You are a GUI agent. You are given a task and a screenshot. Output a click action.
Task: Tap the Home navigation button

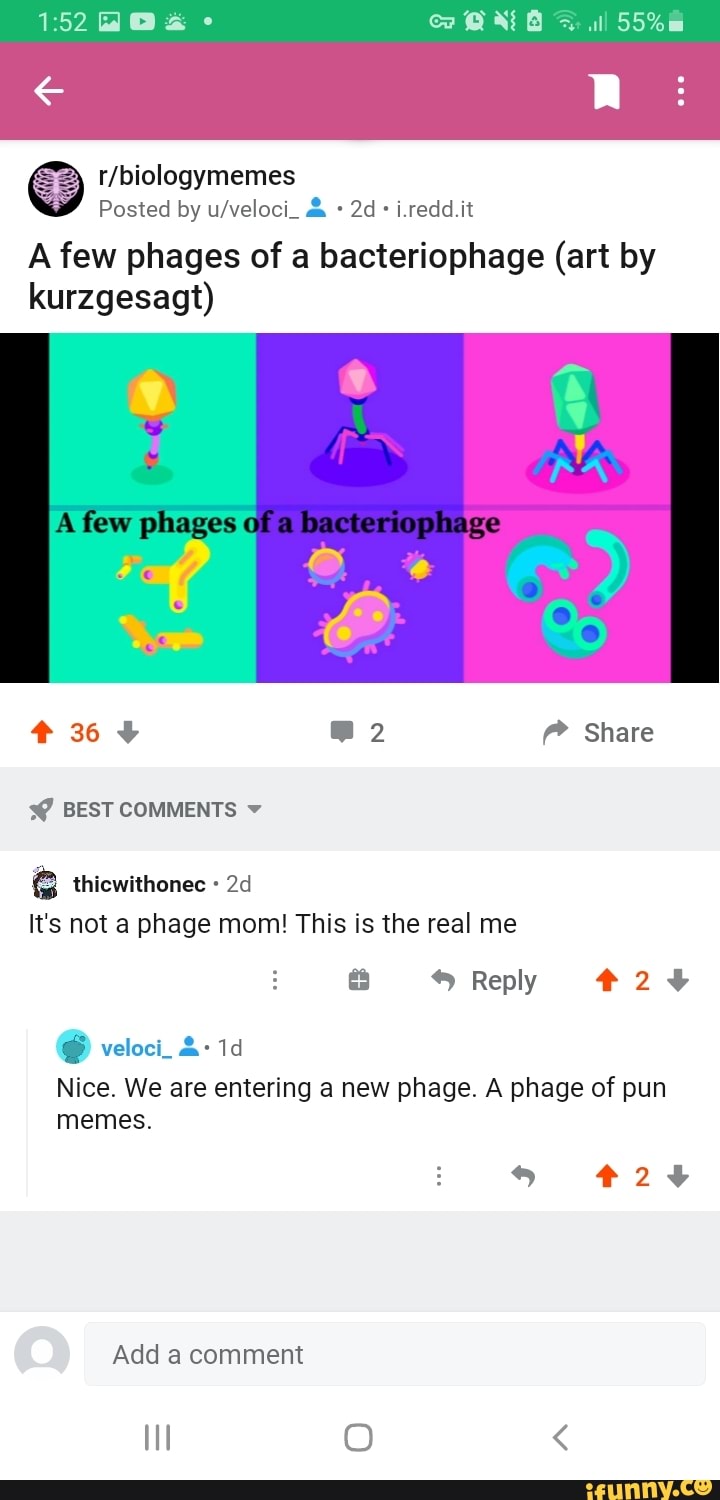click(357, 1437)
